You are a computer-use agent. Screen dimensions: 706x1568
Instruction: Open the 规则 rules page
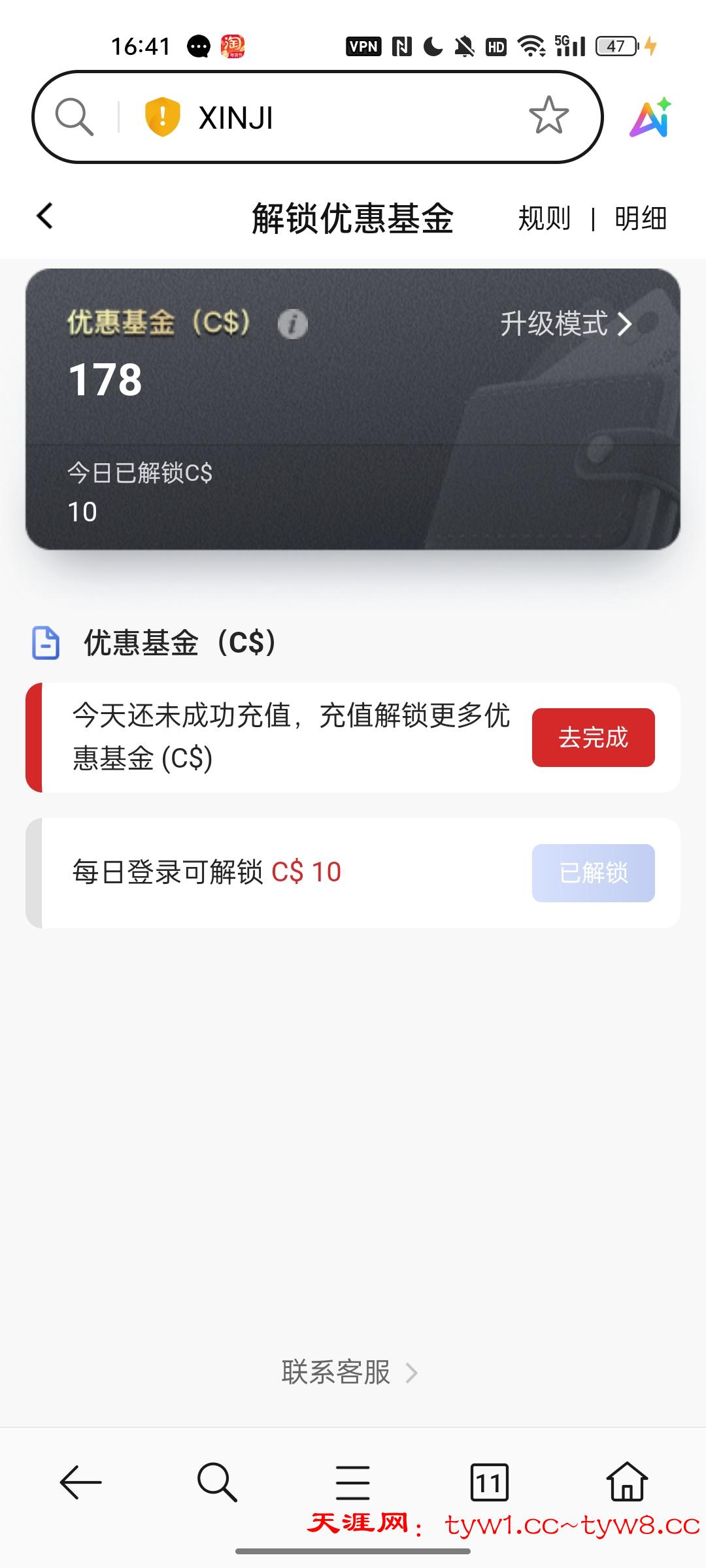click(544, 218)
